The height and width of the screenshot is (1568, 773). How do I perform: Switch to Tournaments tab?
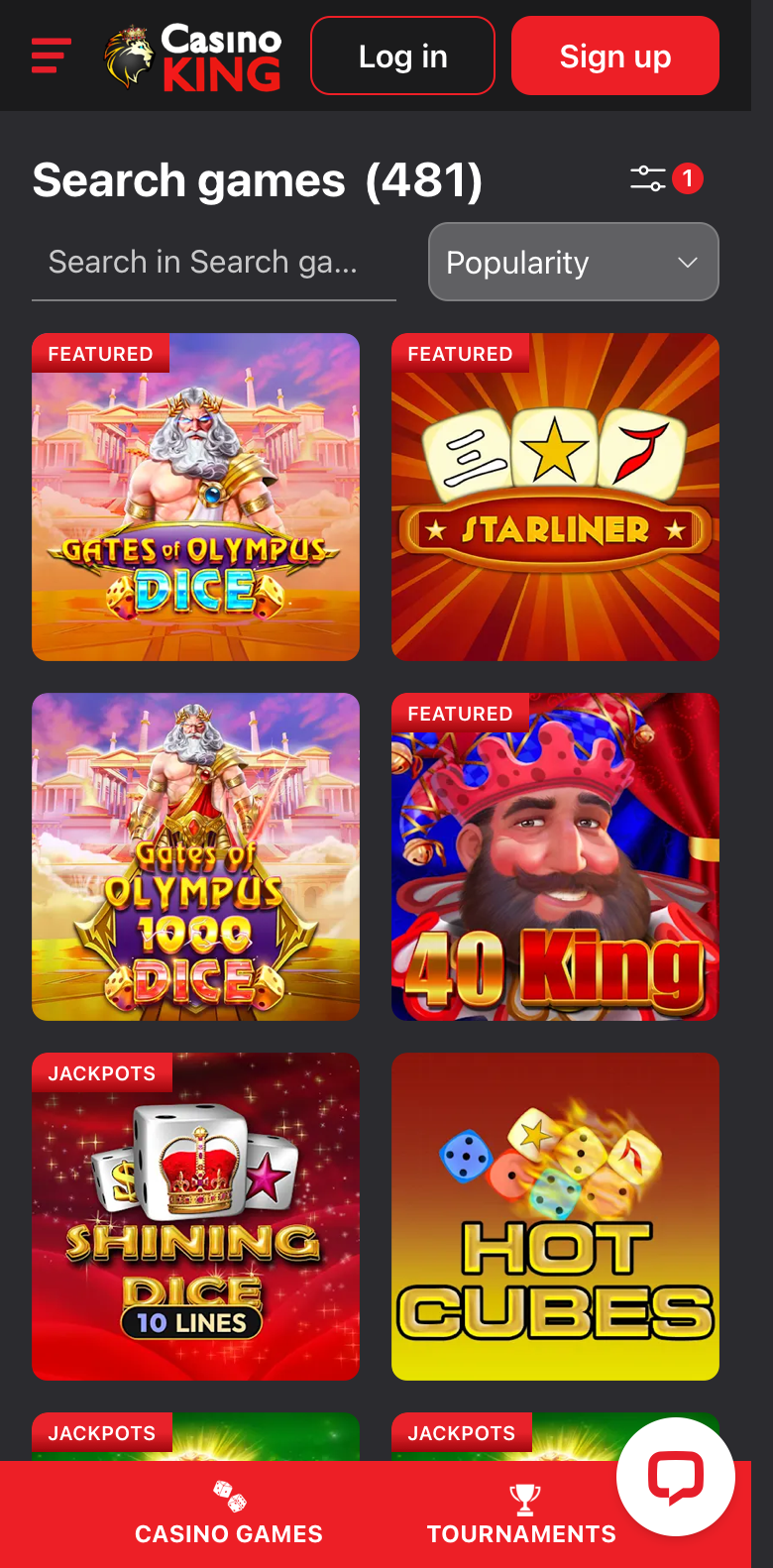point(522,1513)
